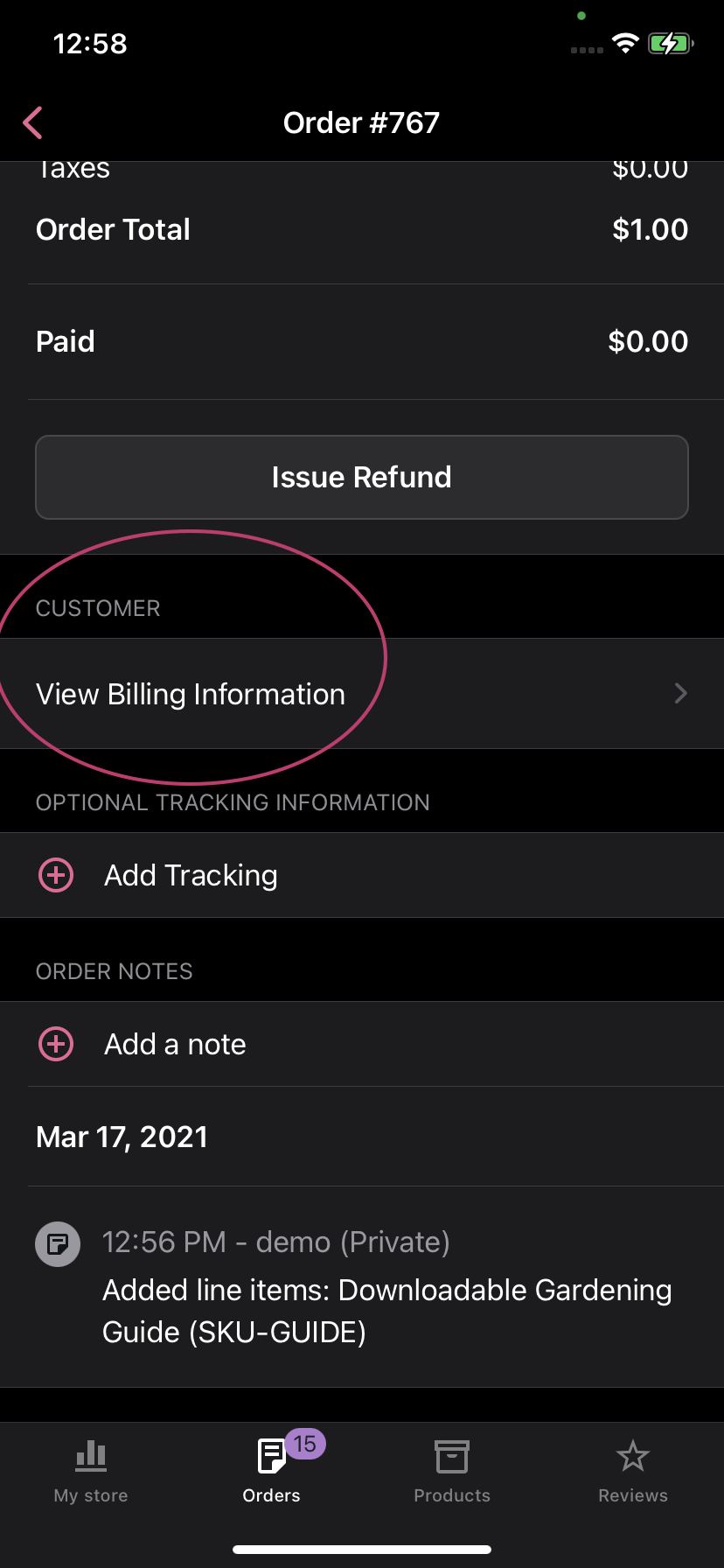The width and height of the screenshot is (724, 1568).
Task: Select the My store tab icon
Action: click(90, 1457)
